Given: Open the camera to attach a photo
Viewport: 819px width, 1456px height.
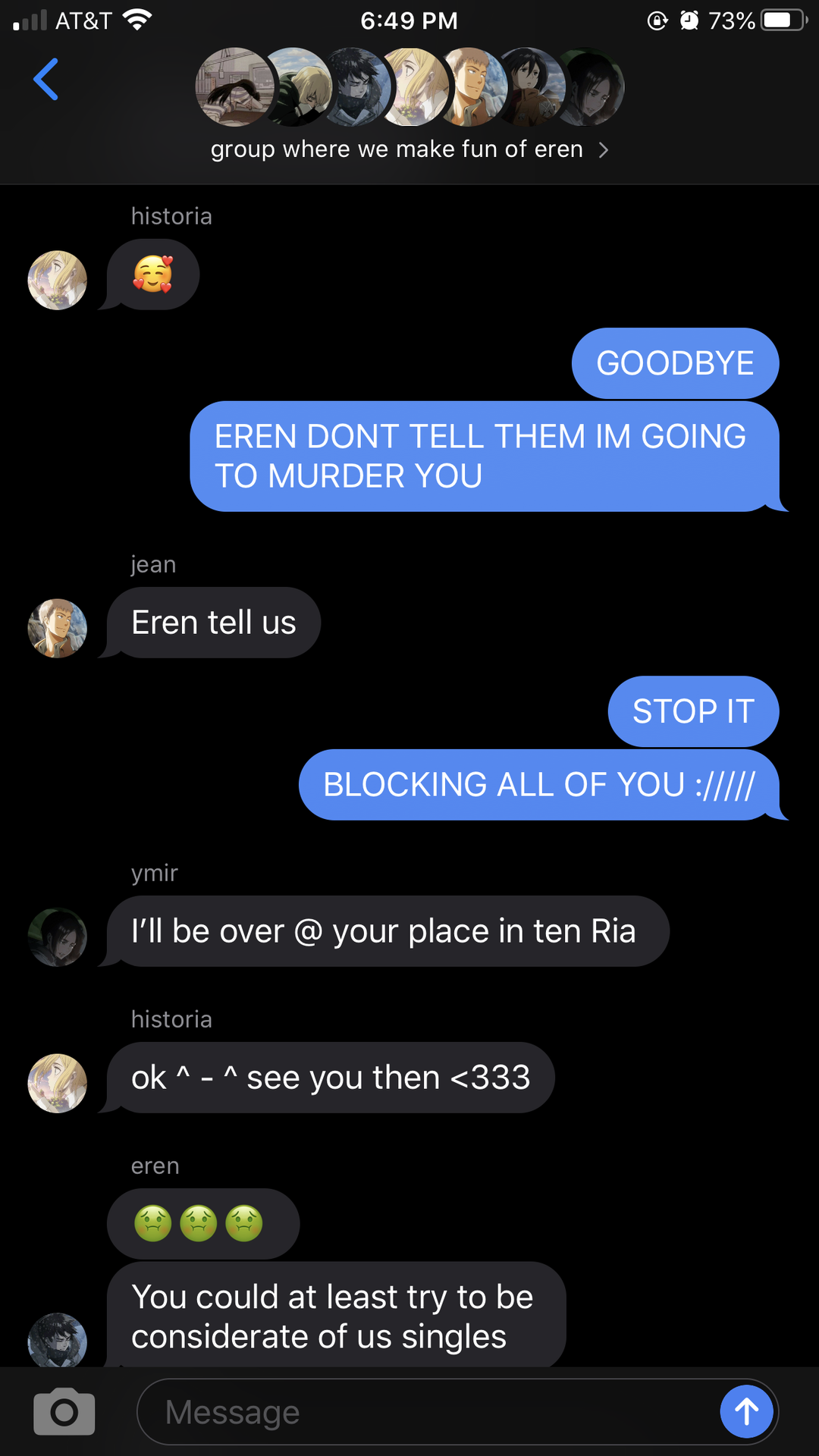Looking at the screenshot, I should tap(64, 1412).
